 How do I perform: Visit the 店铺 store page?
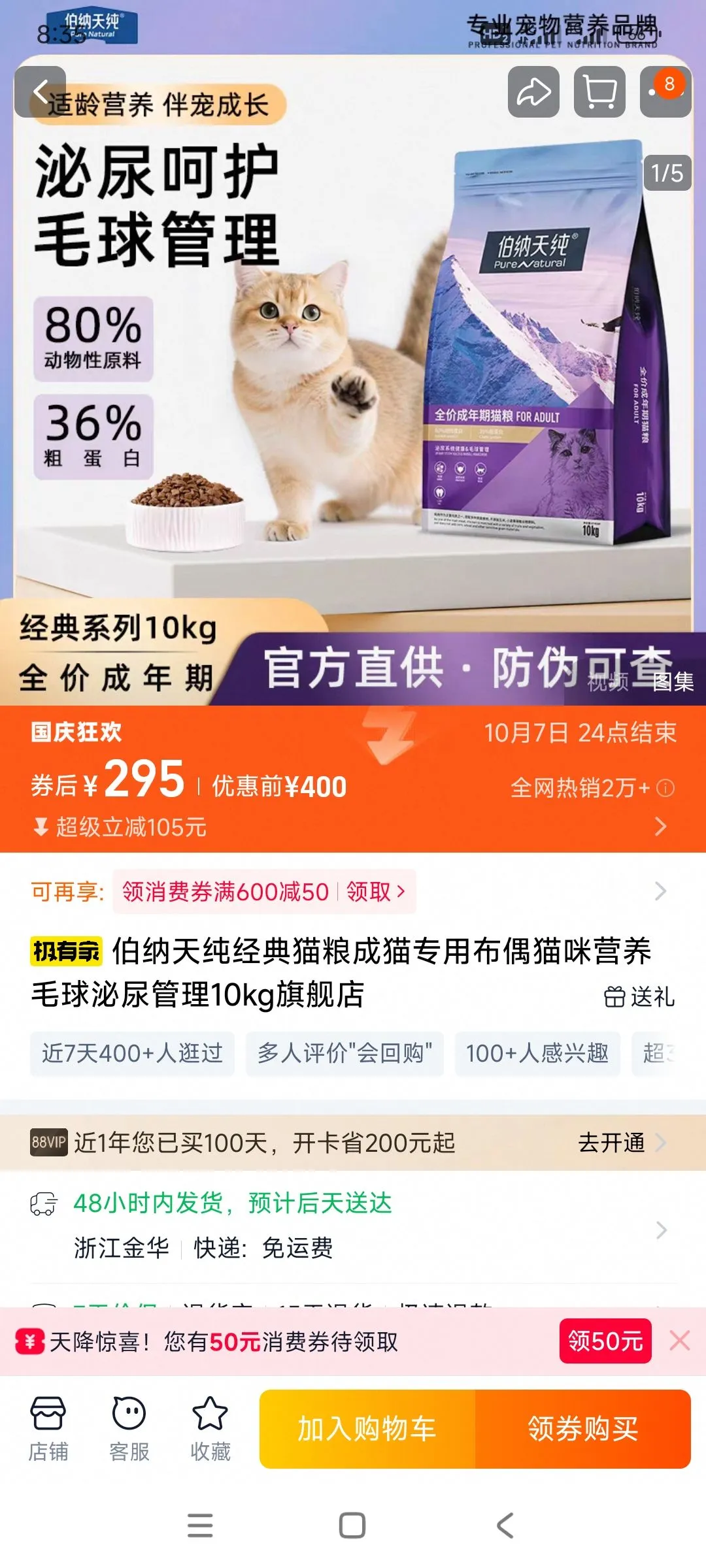[48, 1429]
